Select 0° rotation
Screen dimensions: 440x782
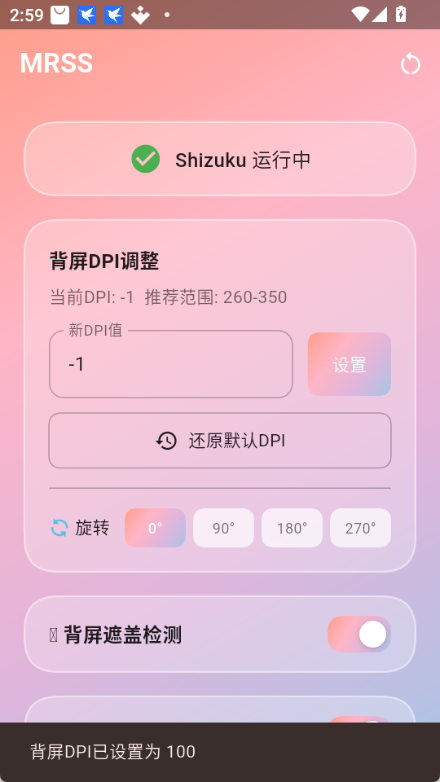point(155,528)
